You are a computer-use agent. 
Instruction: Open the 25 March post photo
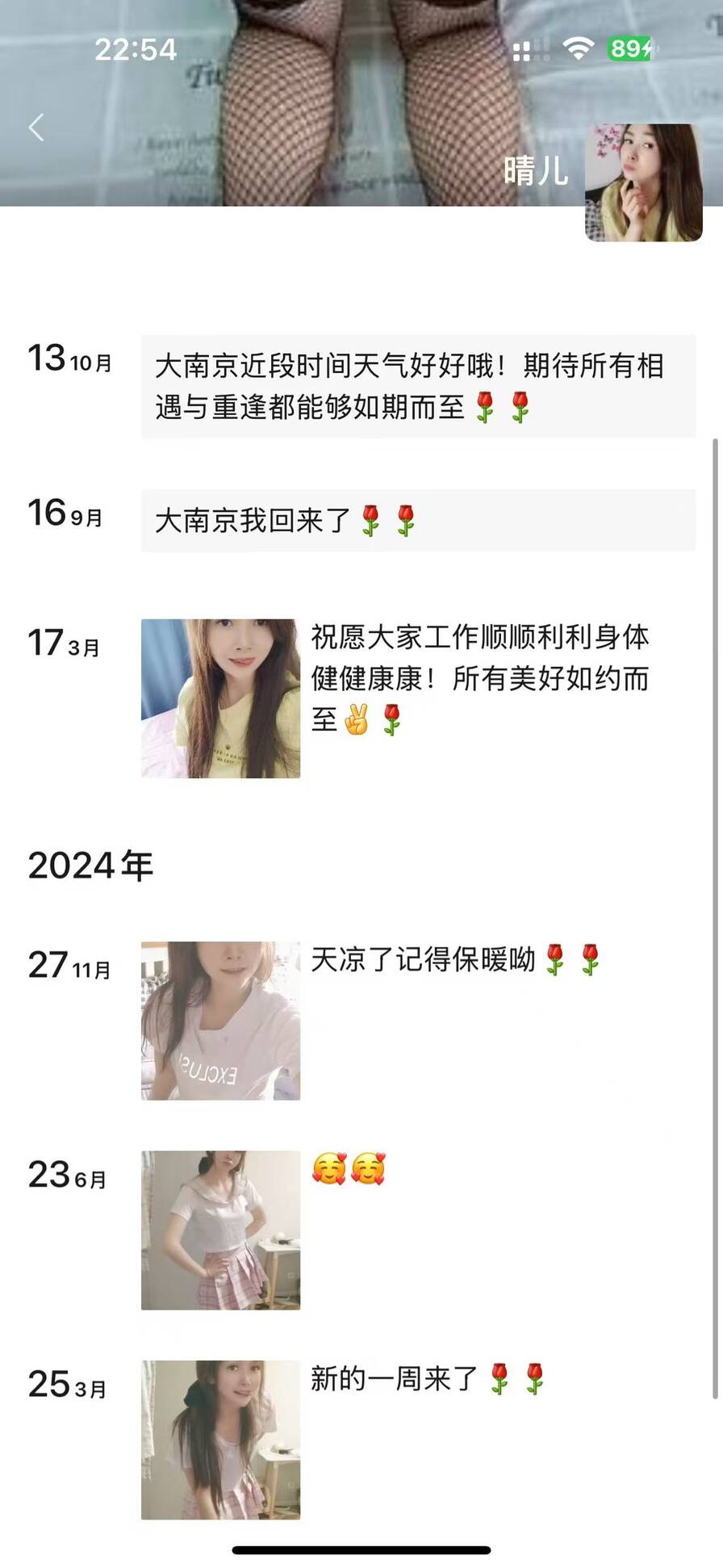(220, 1440)
